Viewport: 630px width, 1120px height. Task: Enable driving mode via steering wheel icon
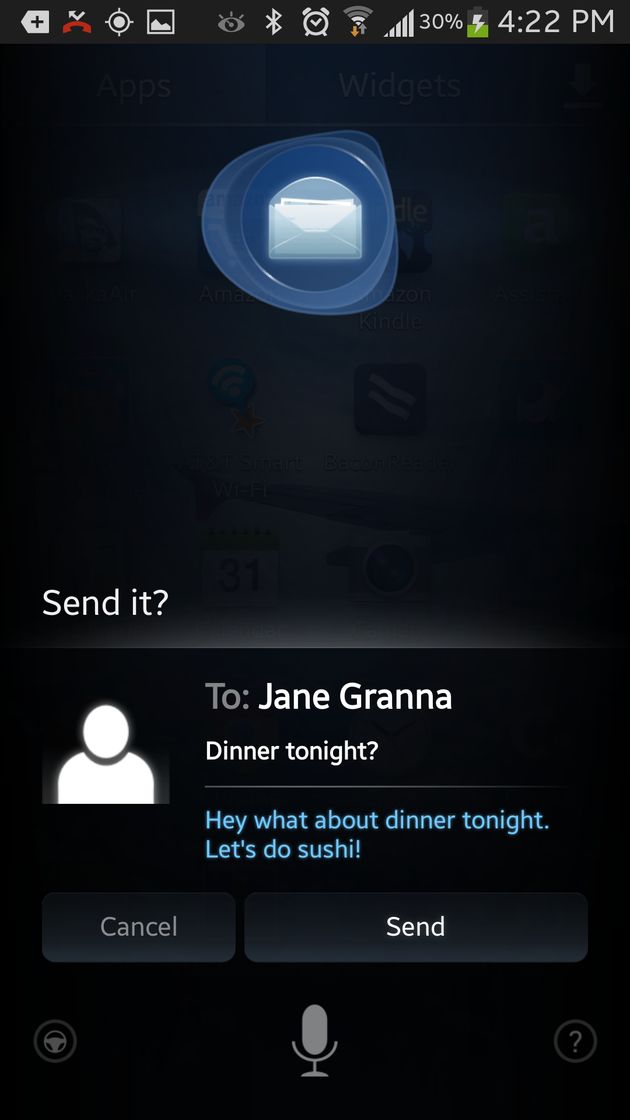[55, 1042]
